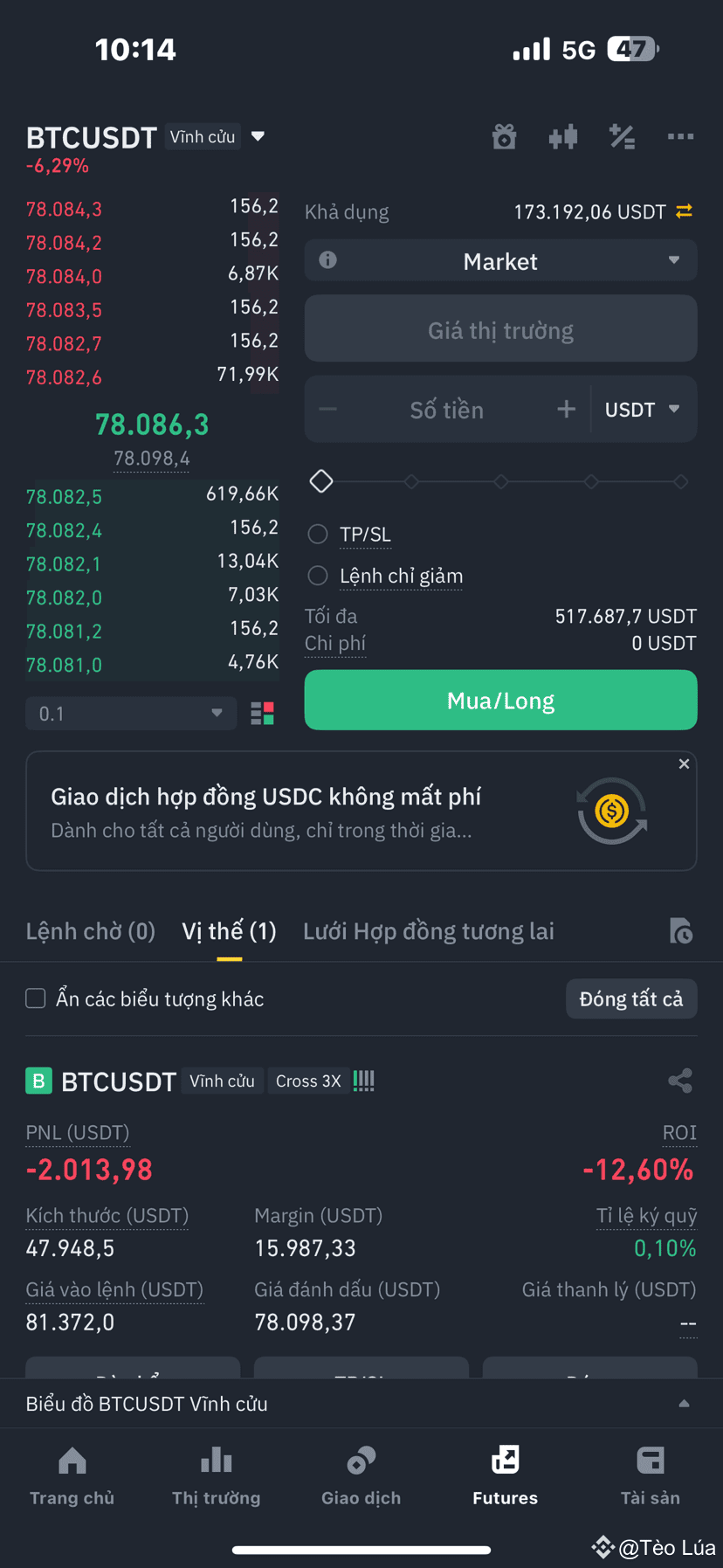
Task: Switch to the Lệnh chờ tab
Action: pos(90,930)
